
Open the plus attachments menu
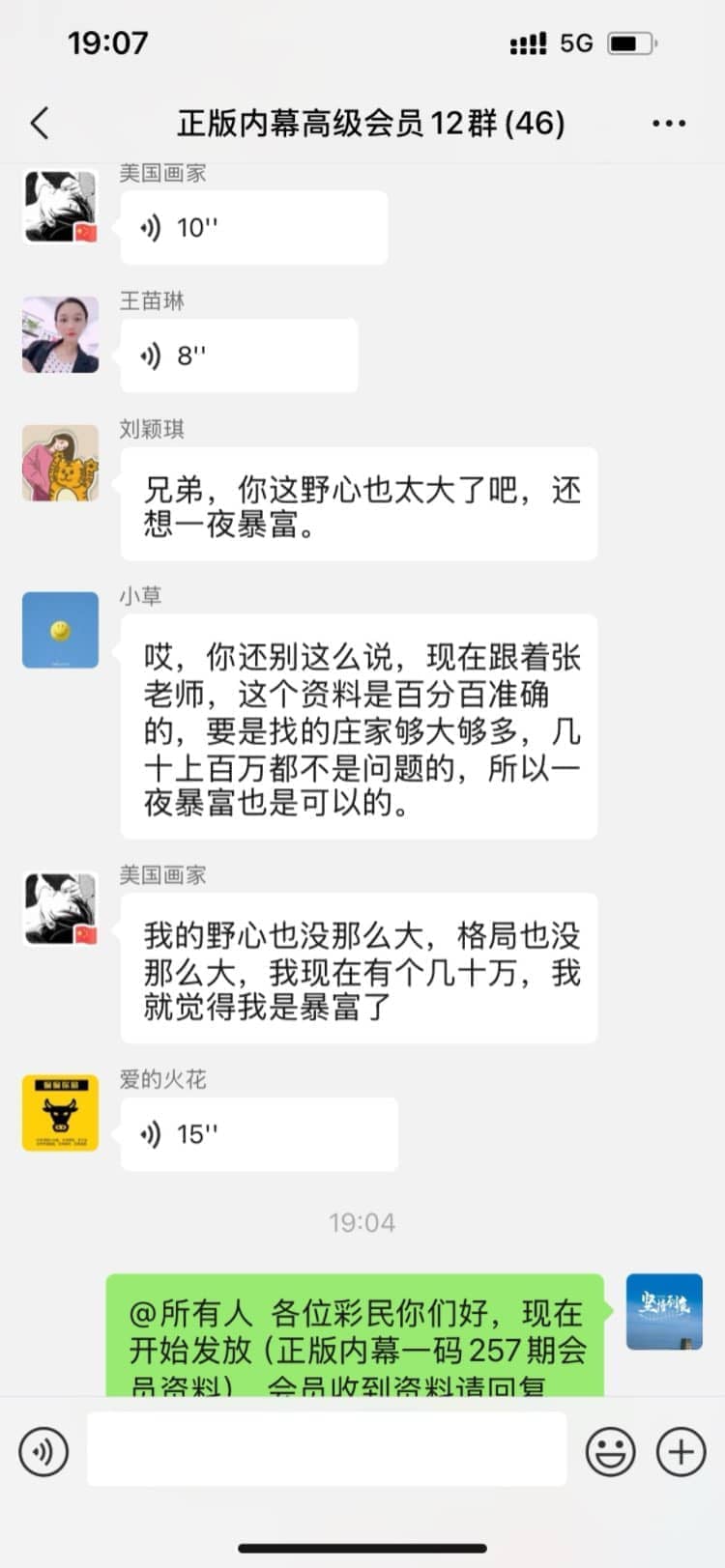[681, 1451]
